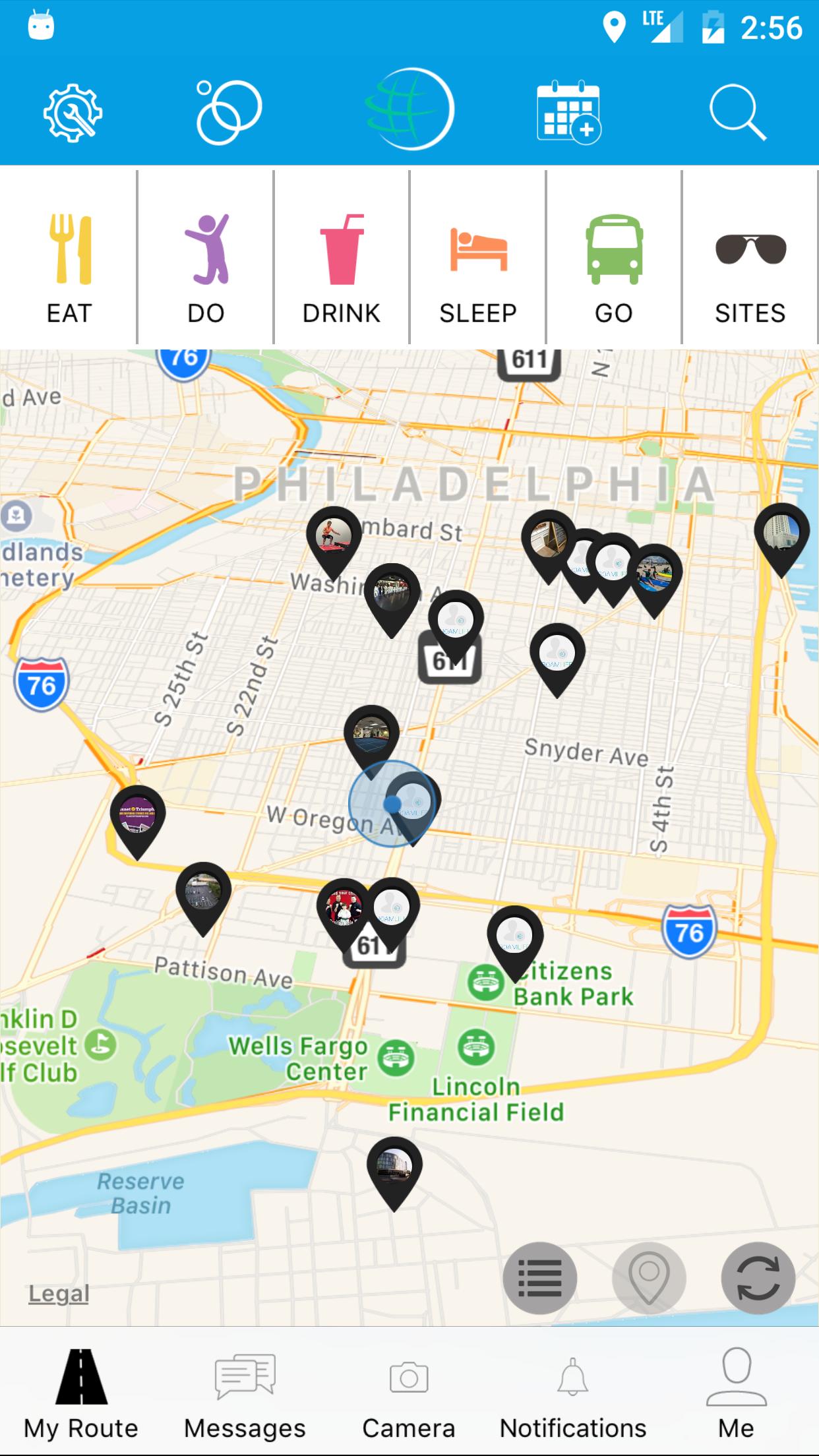Tap the overlapping circles icon
Viewport: 819px width, 1456px height.
coord(228,113)
